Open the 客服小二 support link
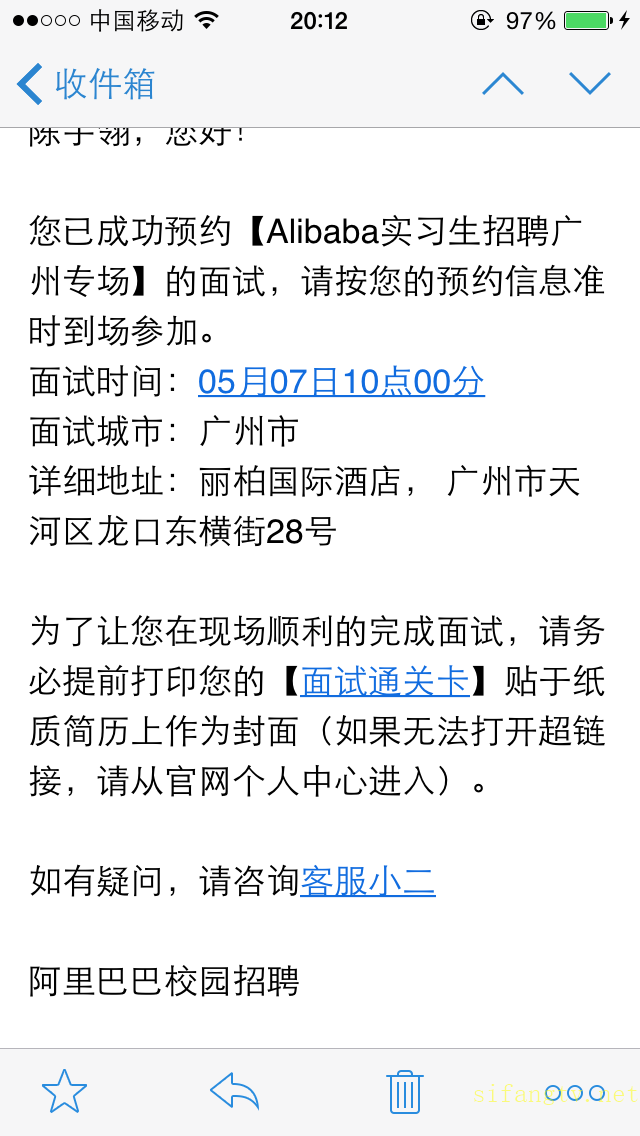The height and width of the screenshot is (1136, 640). tap(367, 882)
